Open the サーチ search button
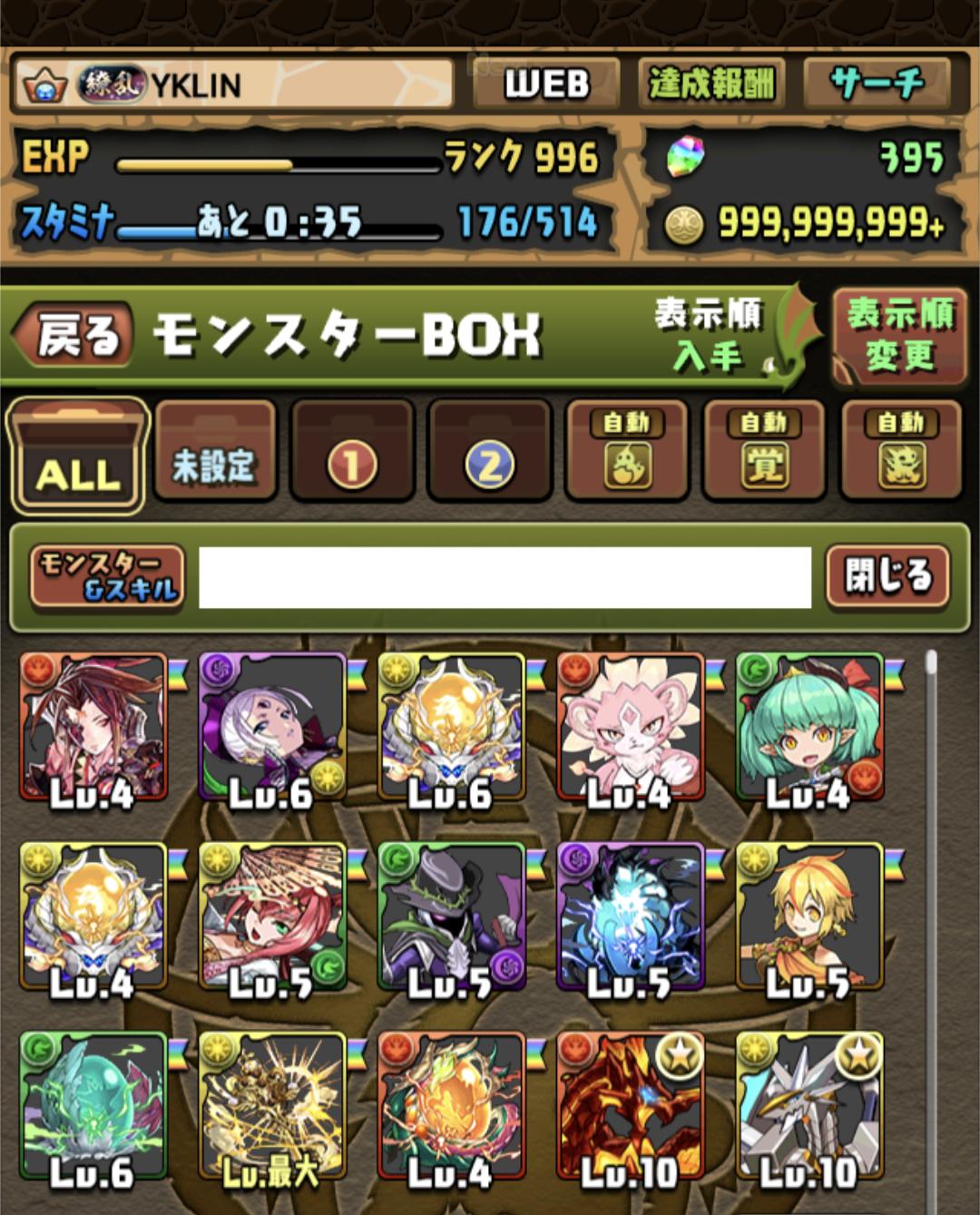 click(877, 84)
